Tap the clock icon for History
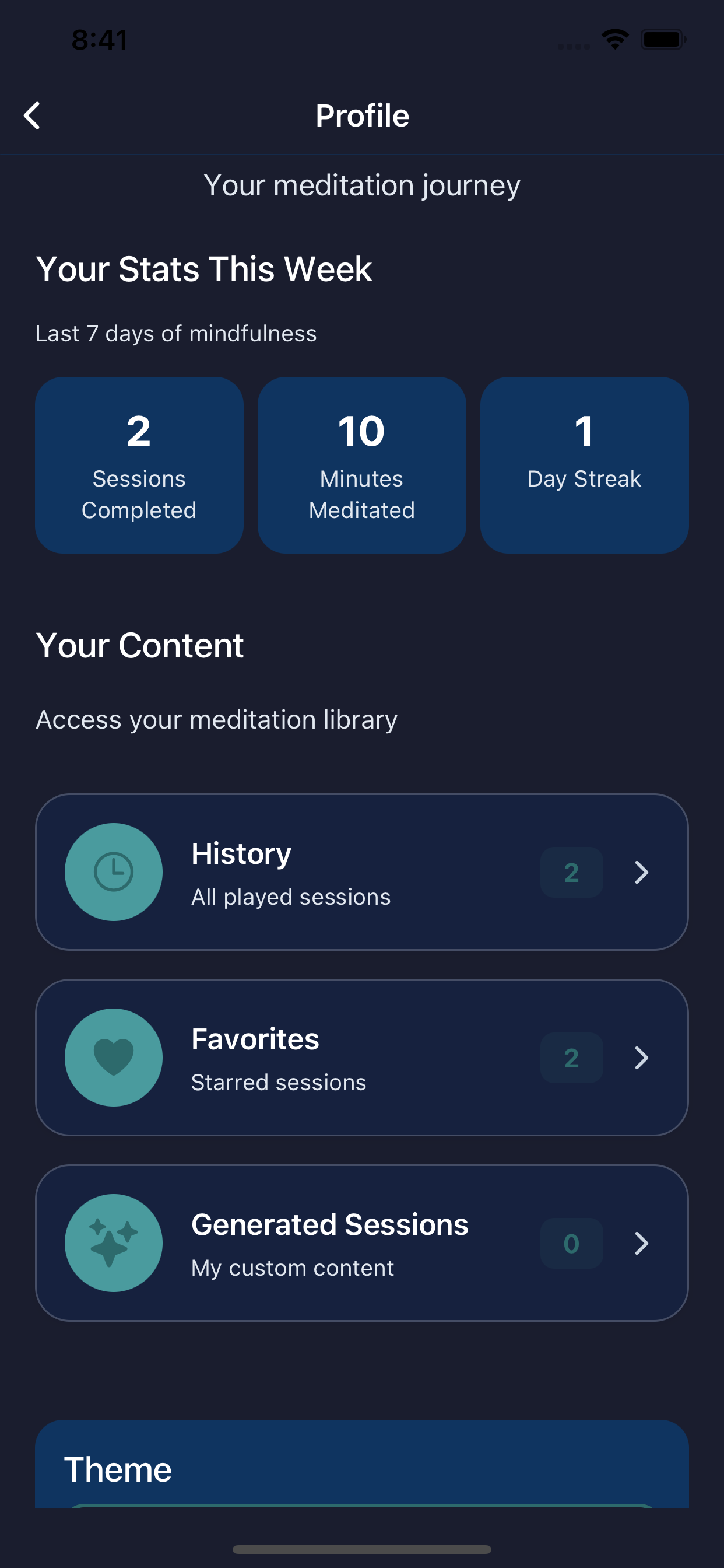The image size is (724, 1568). pos(114,871)
